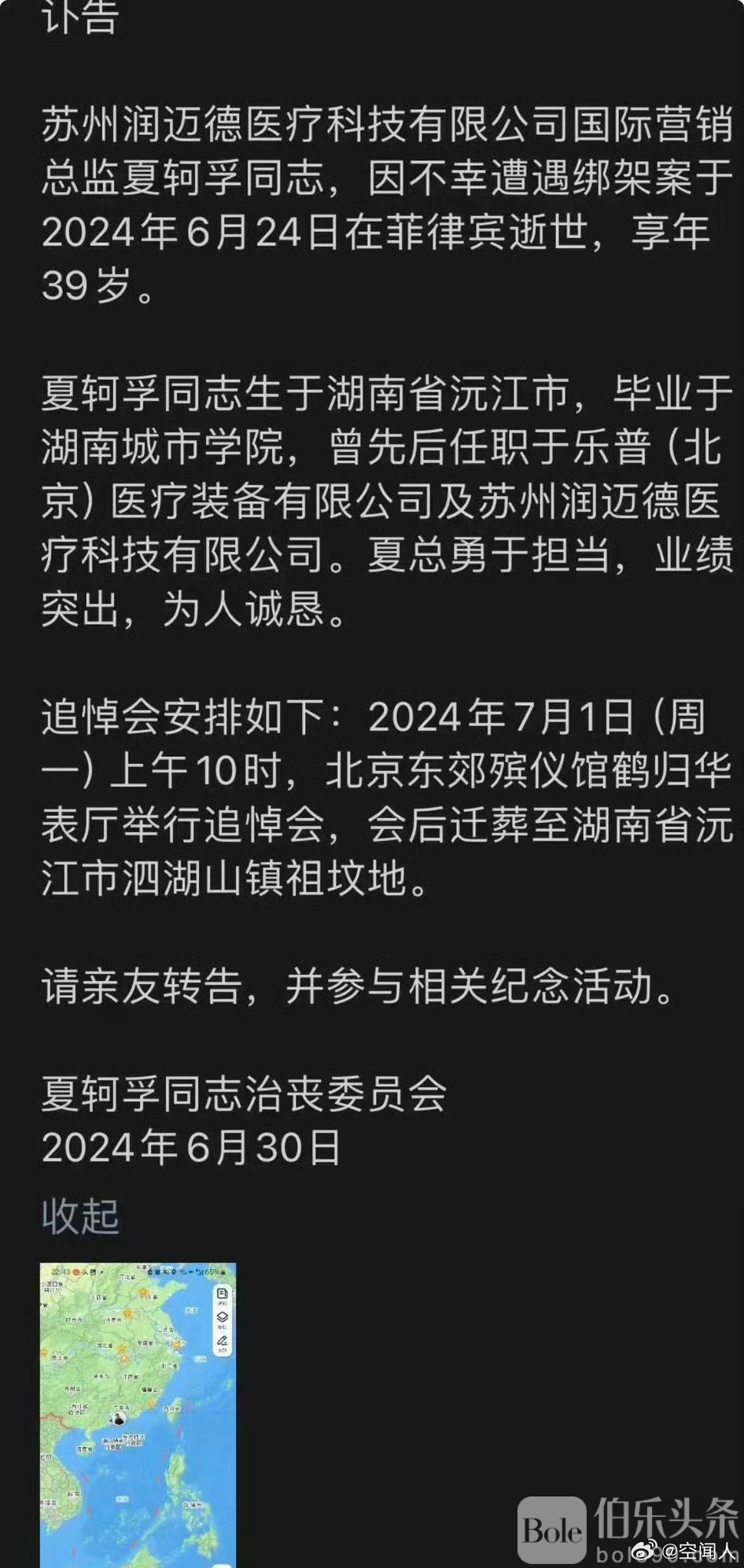Collapse the post with 收起
Viewport: 744px width, 1568px height.
(80, 1216)
